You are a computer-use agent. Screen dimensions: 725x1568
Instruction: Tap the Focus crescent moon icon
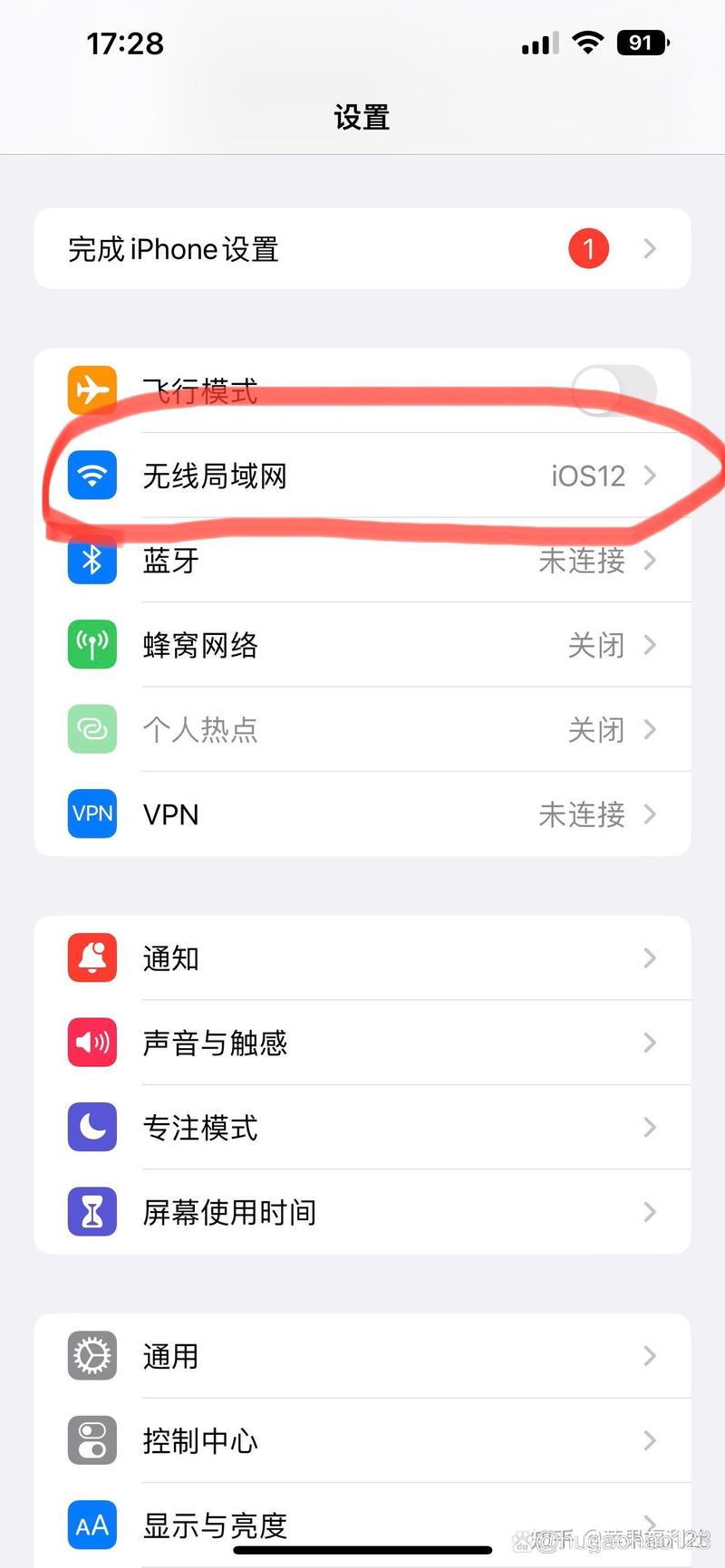point(92,1127)
